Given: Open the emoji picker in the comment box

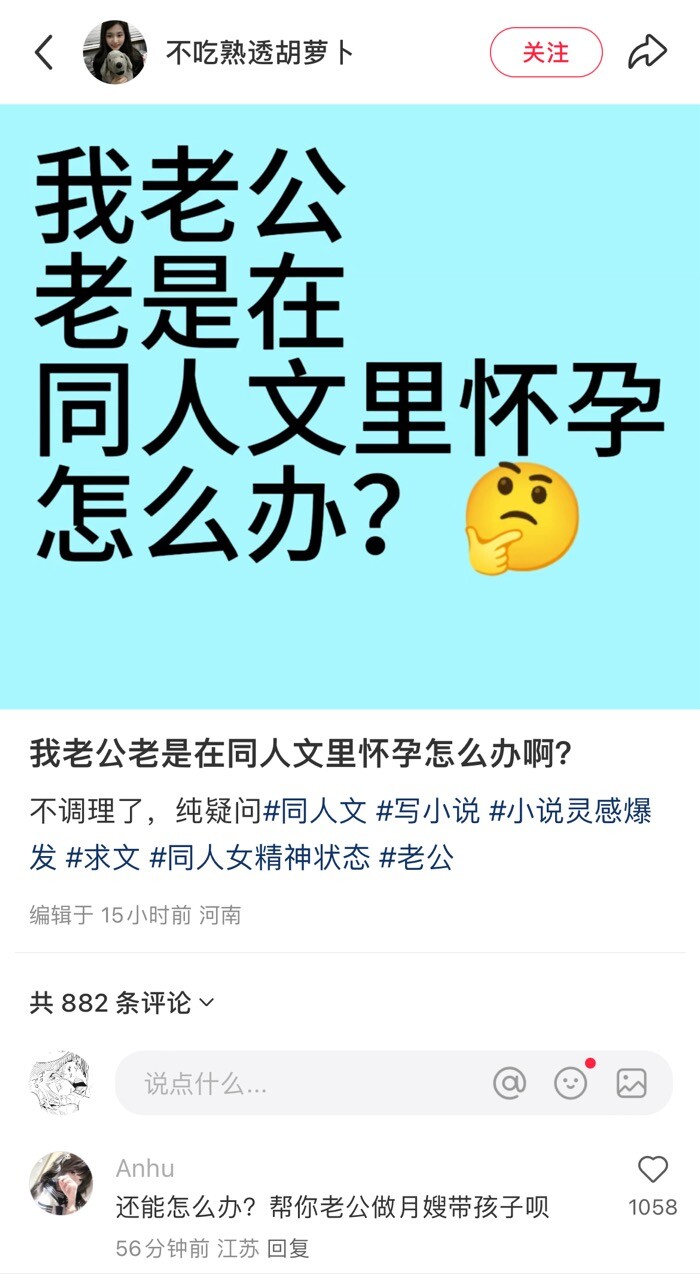Looking at the screenshot, I should pos(571,1083).
